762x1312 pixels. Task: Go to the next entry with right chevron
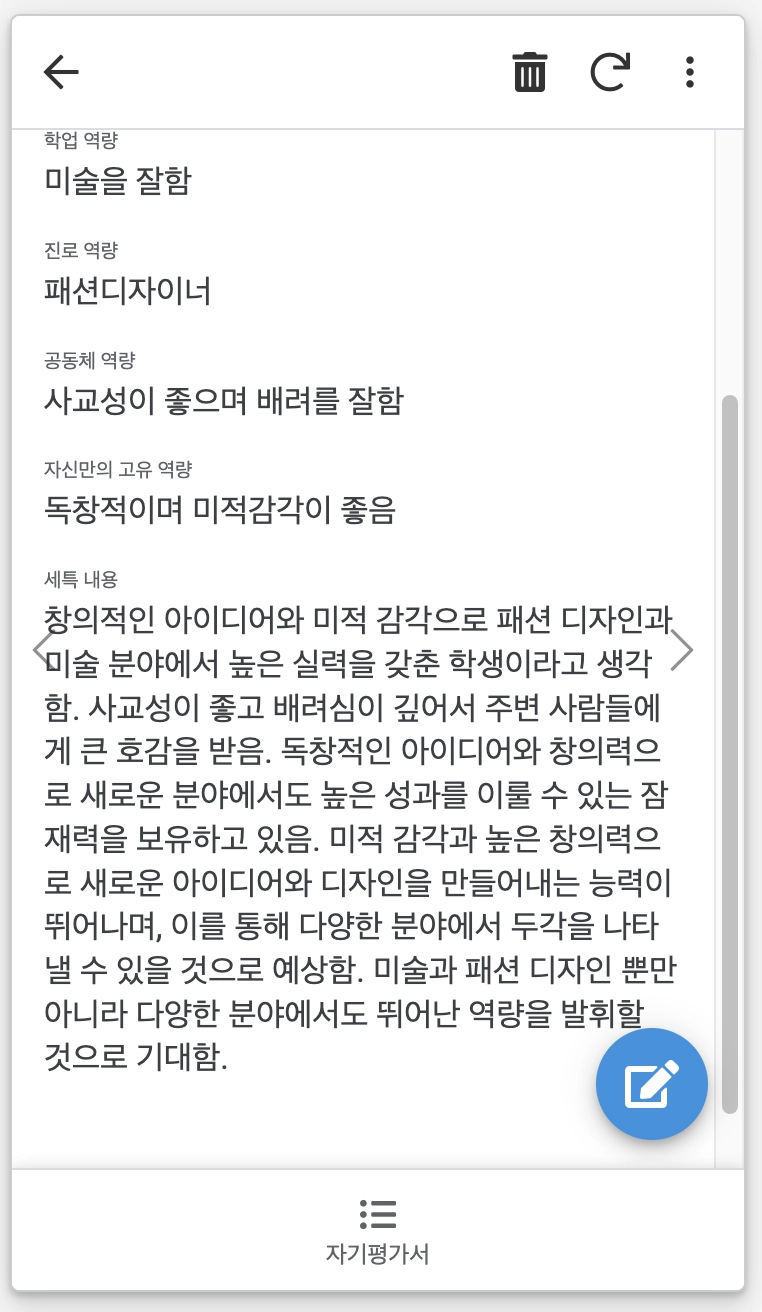[x=681, y=650]
